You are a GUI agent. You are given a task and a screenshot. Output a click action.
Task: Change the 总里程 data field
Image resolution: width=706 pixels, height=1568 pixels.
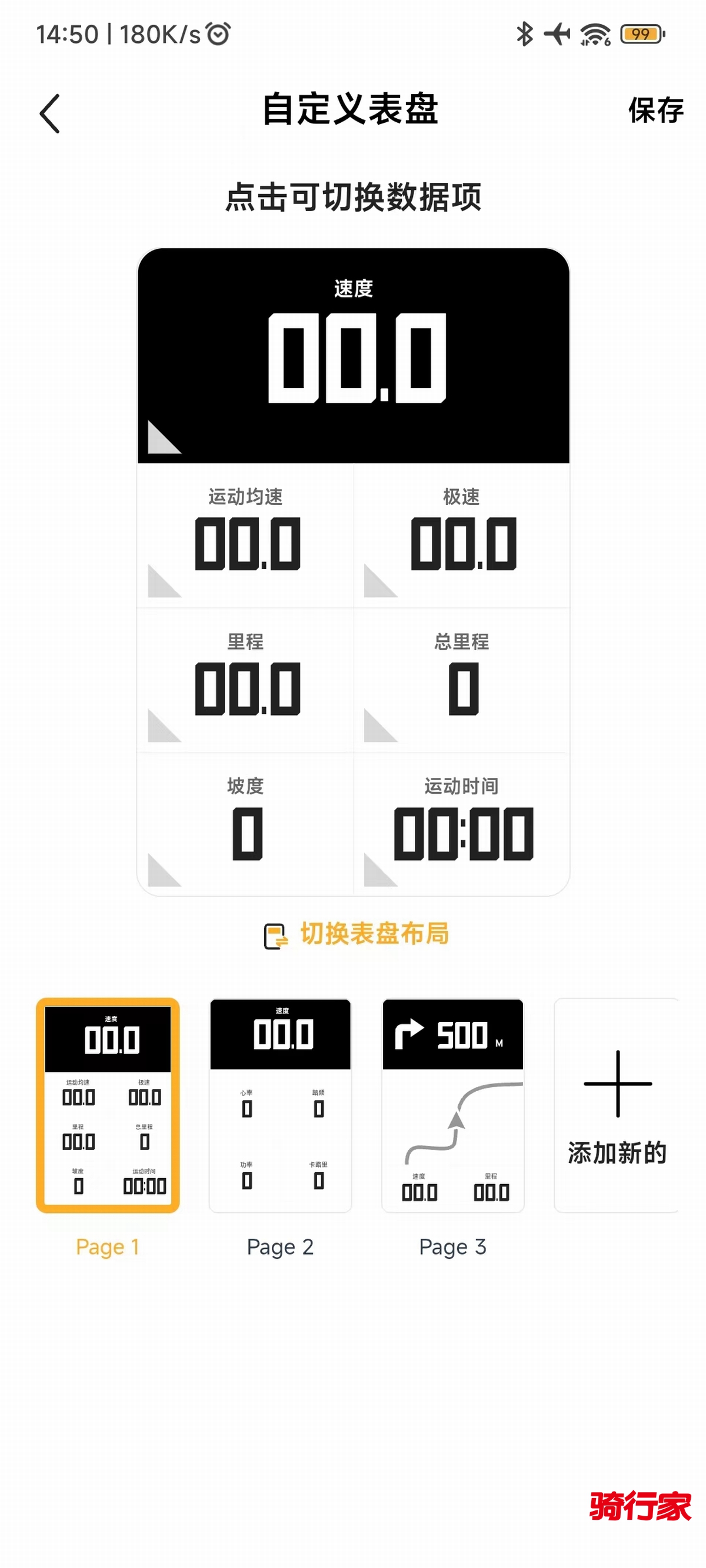[x=462, y=680]
